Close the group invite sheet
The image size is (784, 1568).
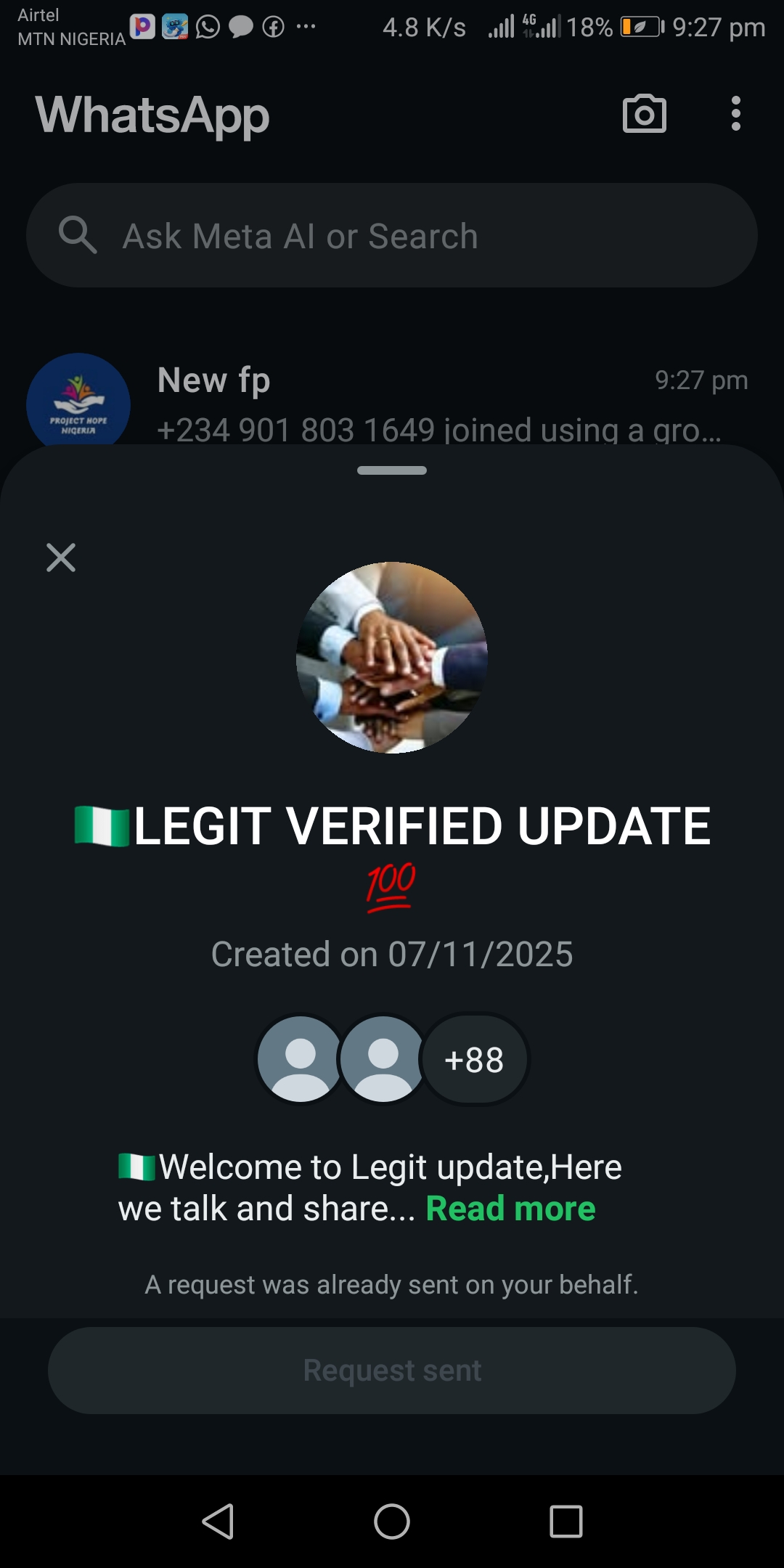[x=61, y=558]
